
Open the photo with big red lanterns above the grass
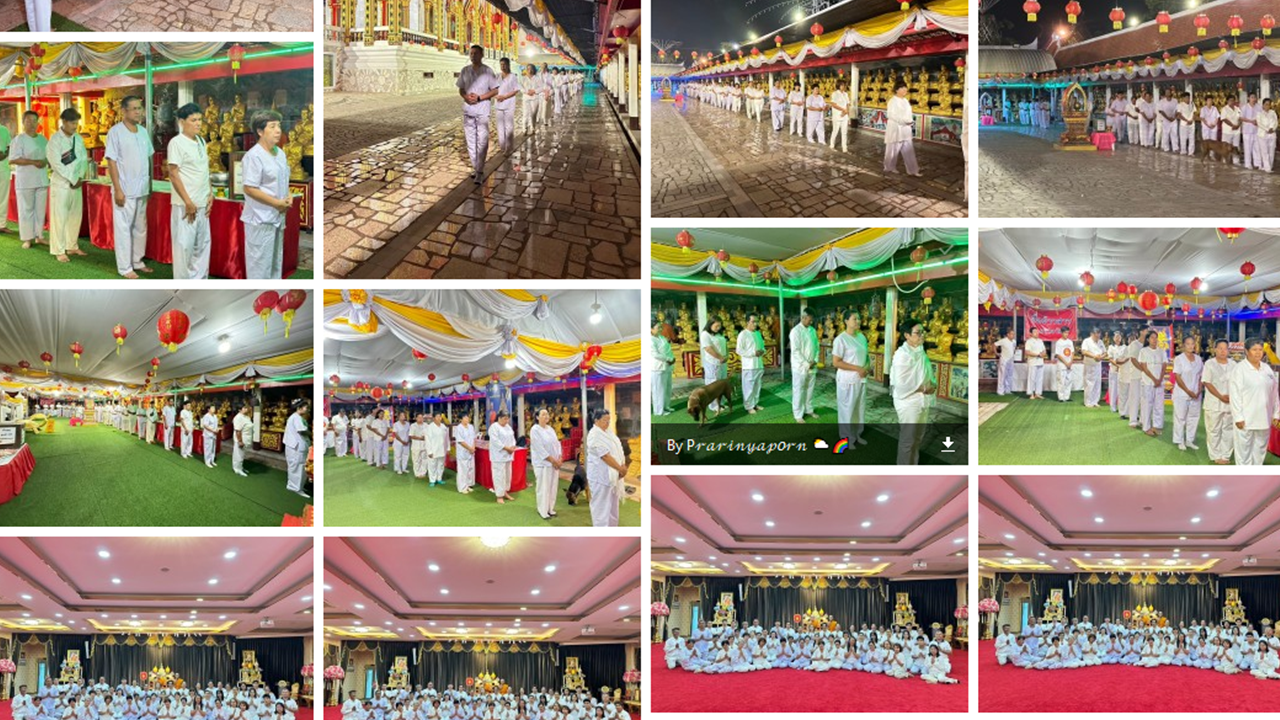point(156,407)
